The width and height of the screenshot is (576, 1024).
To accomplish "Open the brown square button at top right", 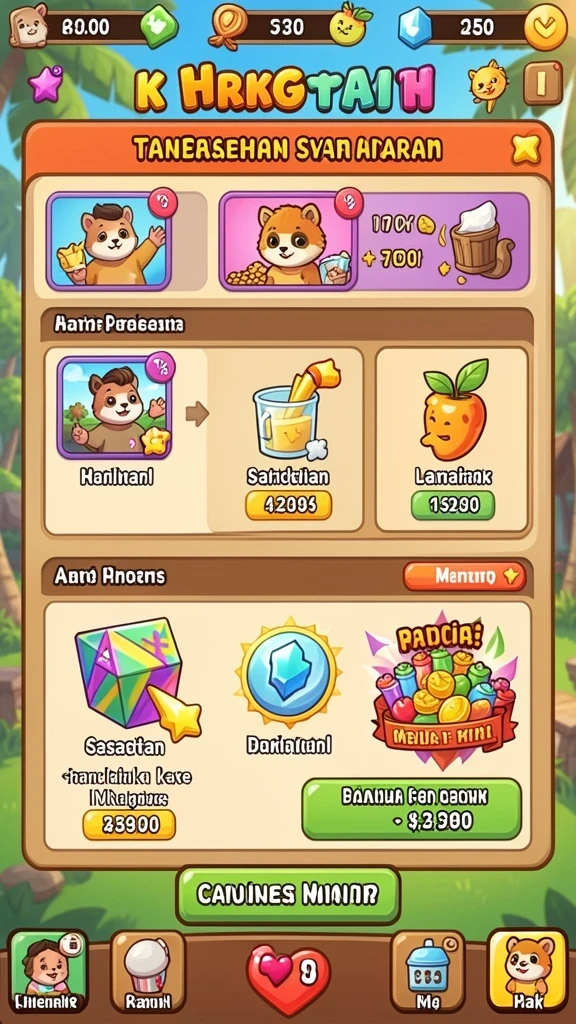I will 542,84.
